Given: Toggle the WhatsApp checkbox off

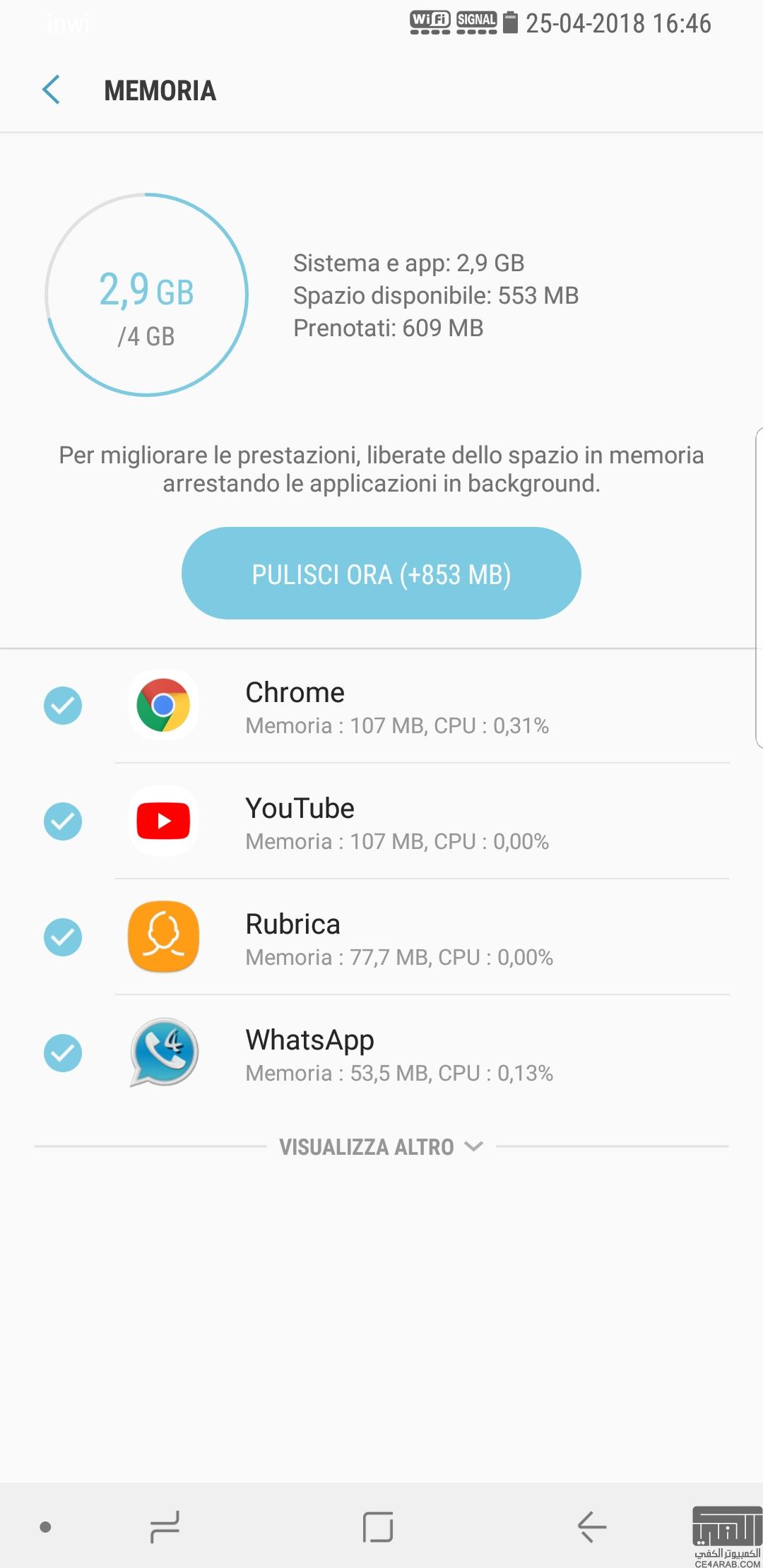Looking at the screenshot, I should (63, 1052).
